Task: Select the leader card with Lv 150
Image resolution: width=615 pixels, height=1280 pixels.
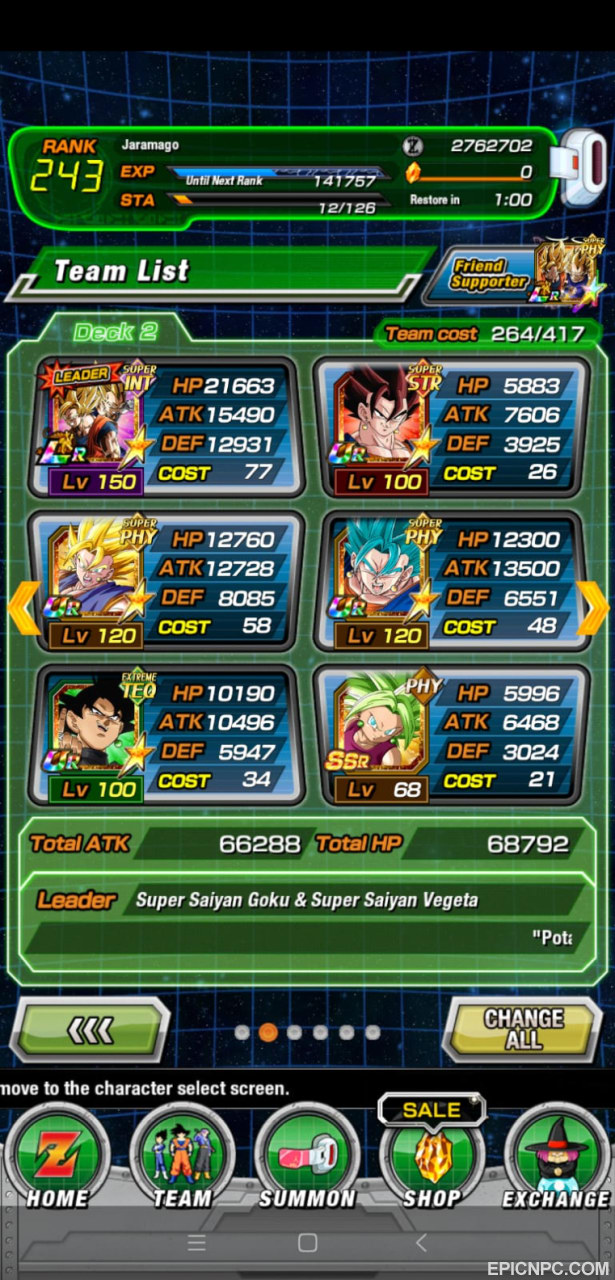Action: tap(165, 428)
